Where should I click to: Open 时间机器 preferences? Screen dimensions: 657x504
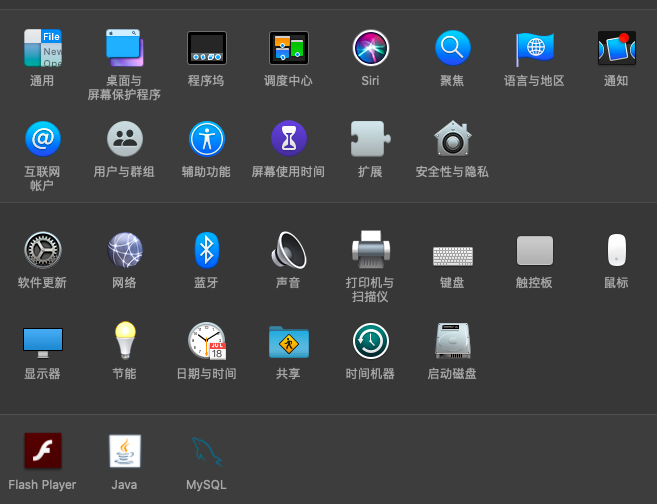[x=370, y=341]
